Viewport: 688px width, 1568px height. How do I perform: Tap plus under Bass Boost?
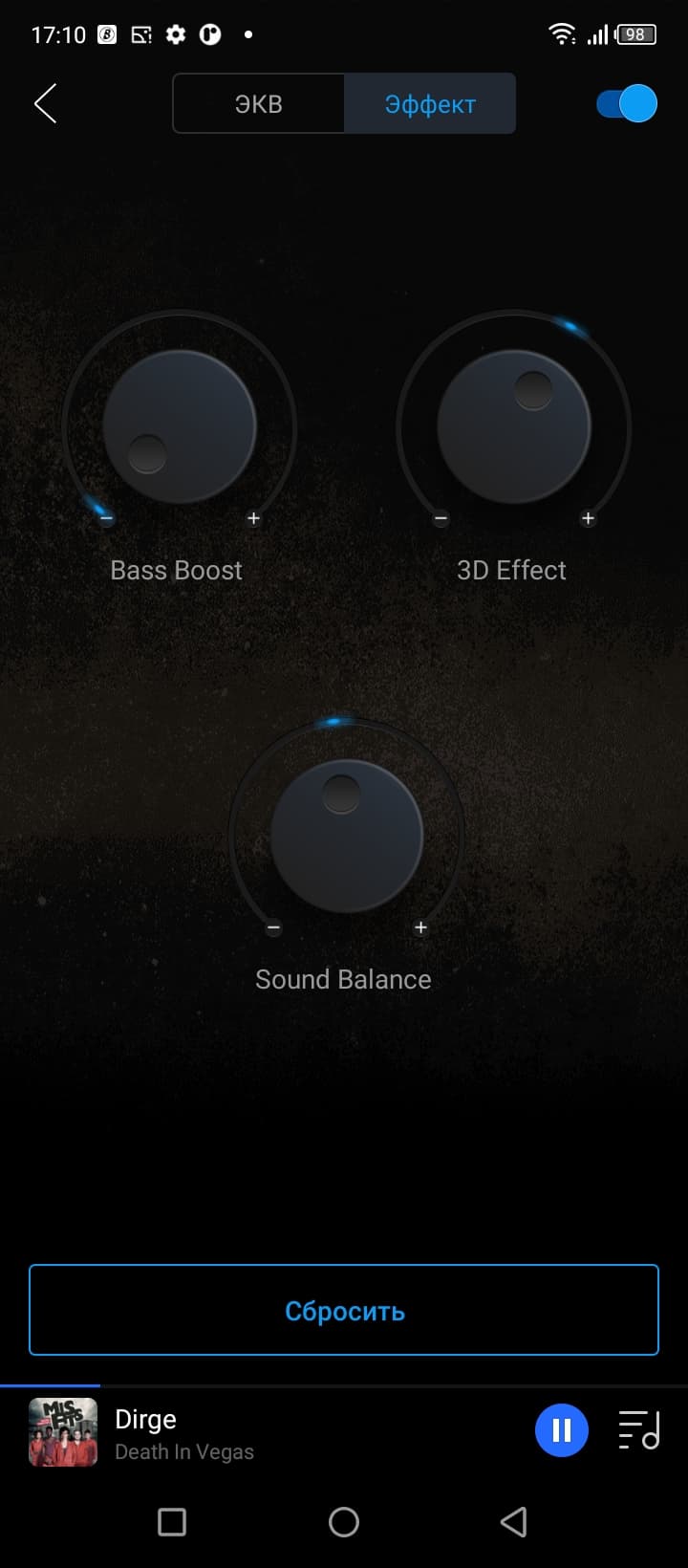click(253, 518)
